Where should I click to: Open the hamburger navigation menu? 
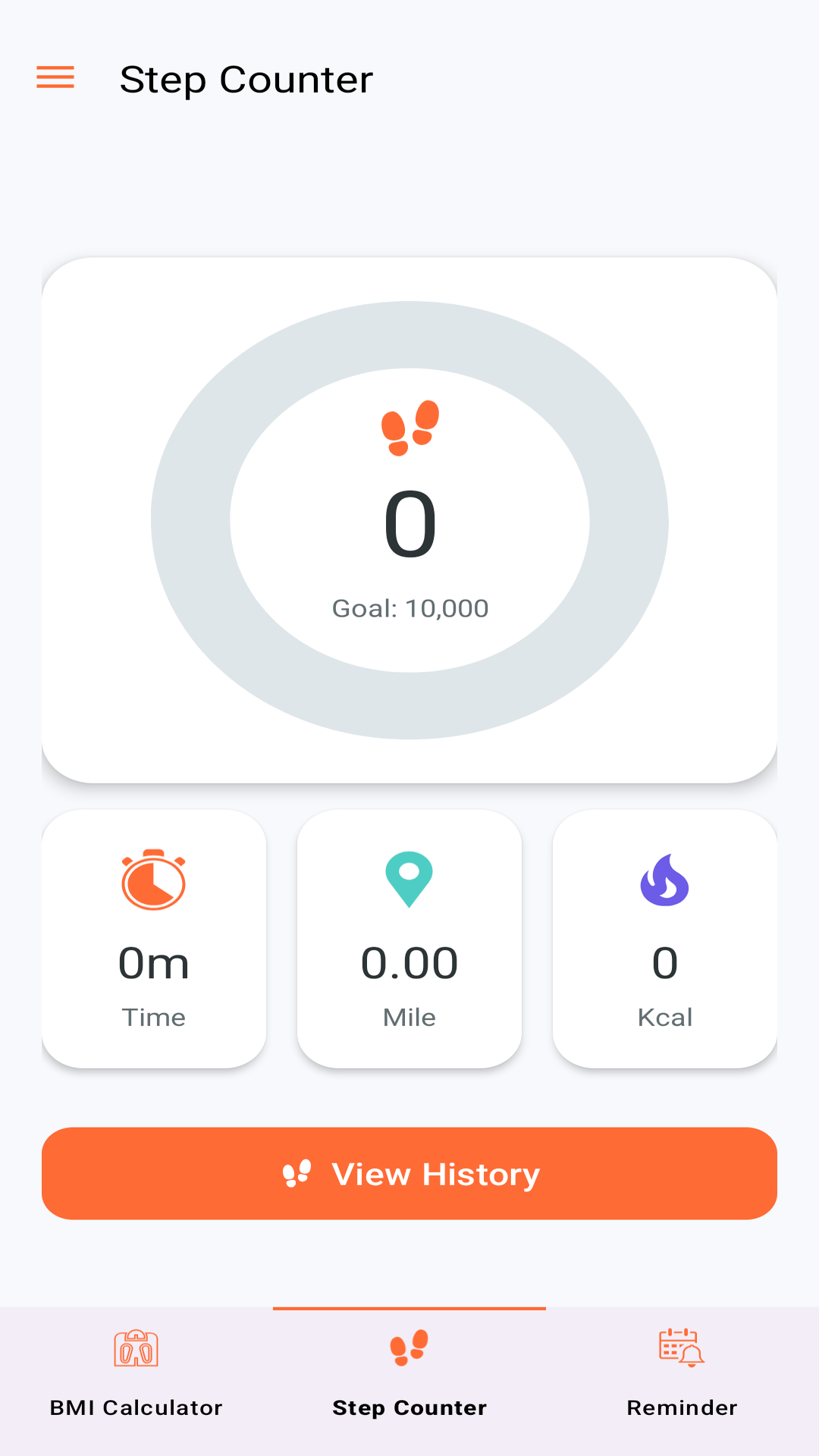(x=54, y=77)
